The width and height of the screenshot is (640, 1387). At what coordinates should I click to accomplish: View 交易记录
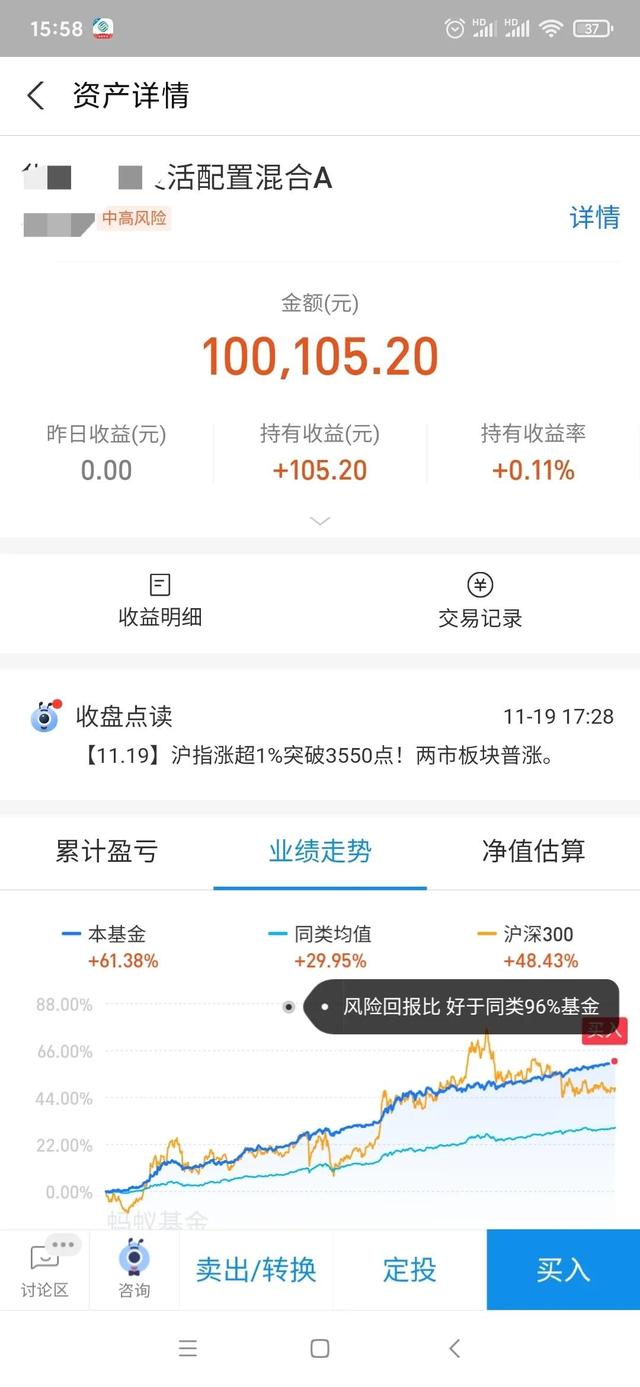coord(480,600)
